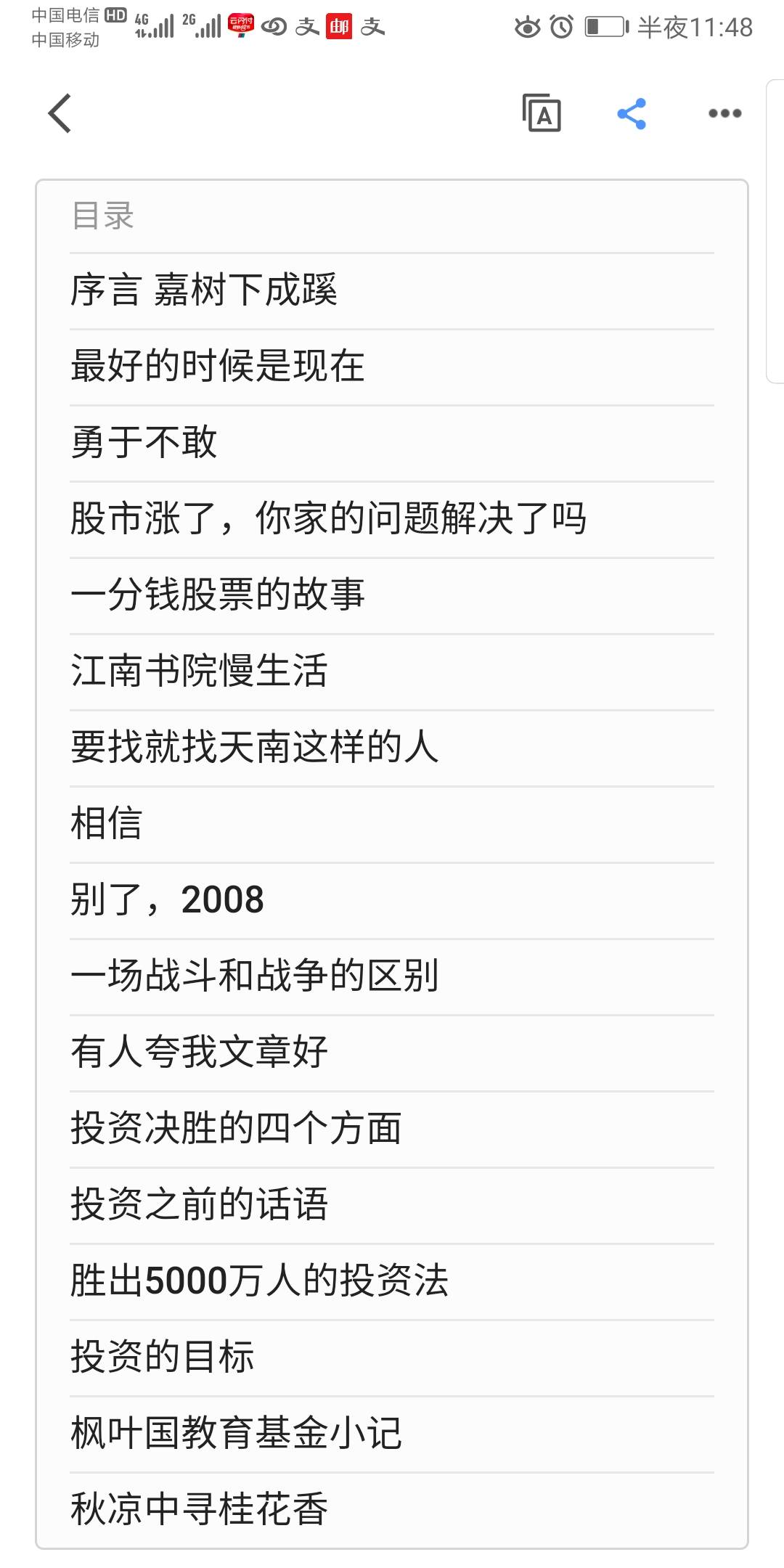Open chapter 一分钱股票的故事
The height and width of the screenshot is (1568, 784).
218,595
